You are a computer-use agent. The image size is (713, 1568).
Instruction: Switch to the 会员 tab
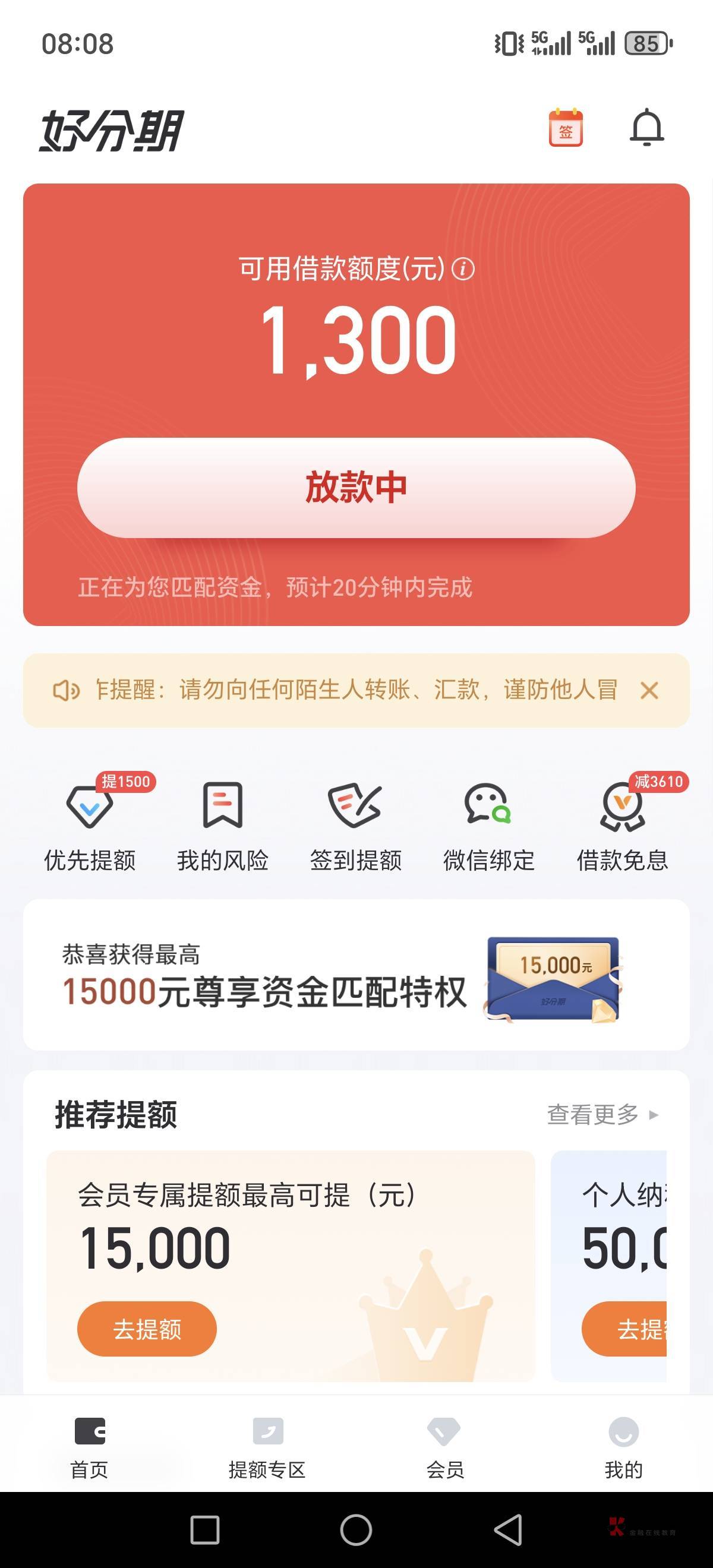click(x=445, y=1449)
